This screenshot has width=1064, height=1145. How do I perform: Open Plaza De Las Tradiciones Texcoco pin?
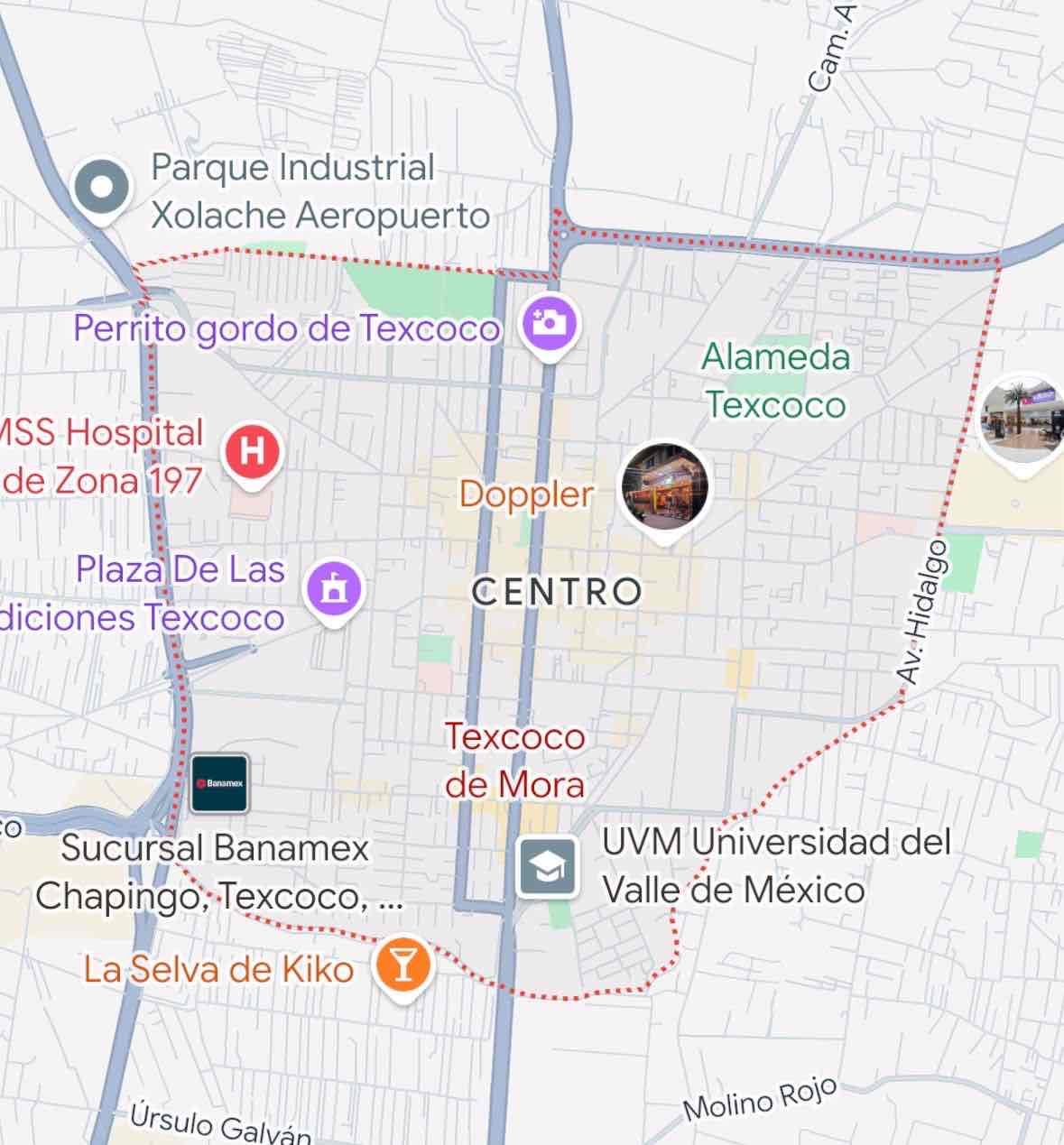tap(334, 589)
